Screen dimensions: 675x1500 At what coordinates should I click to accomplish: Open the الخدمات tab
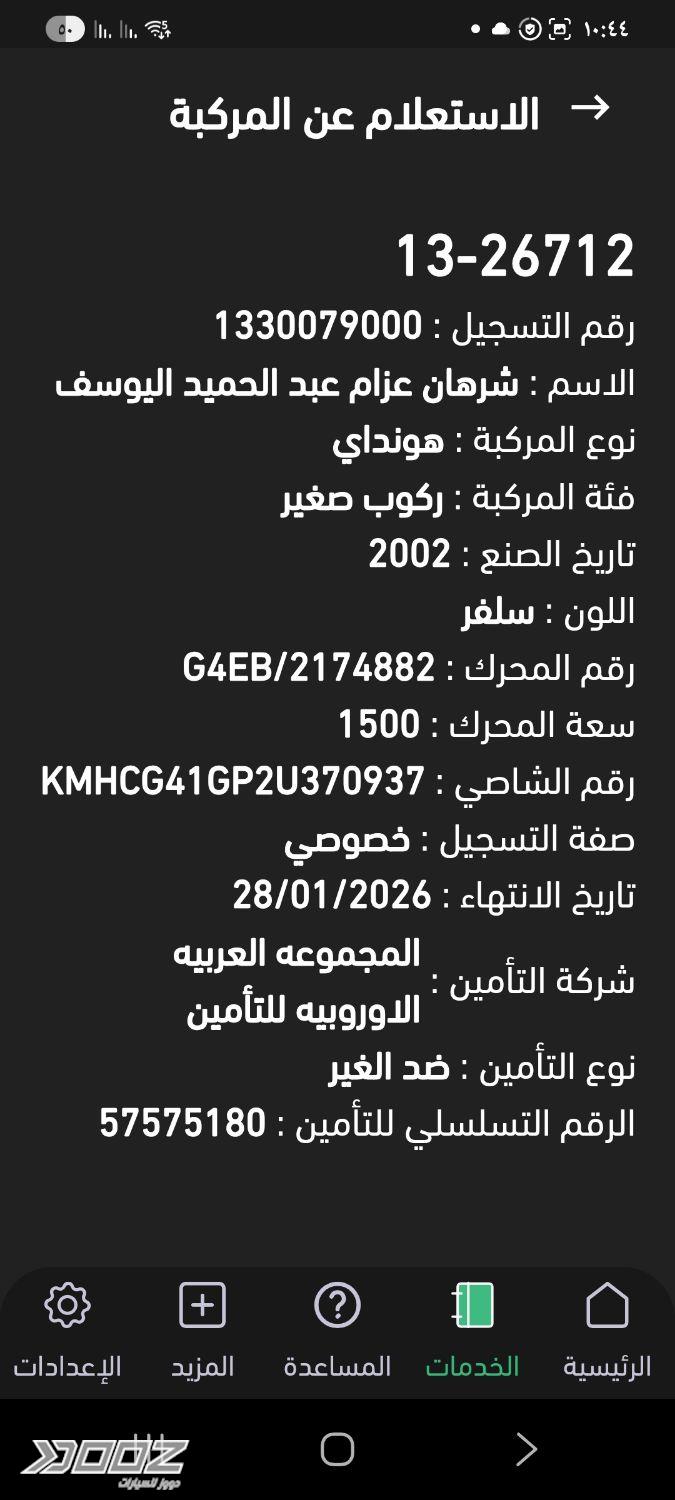pyautogui.click(x=472, y=1328)
